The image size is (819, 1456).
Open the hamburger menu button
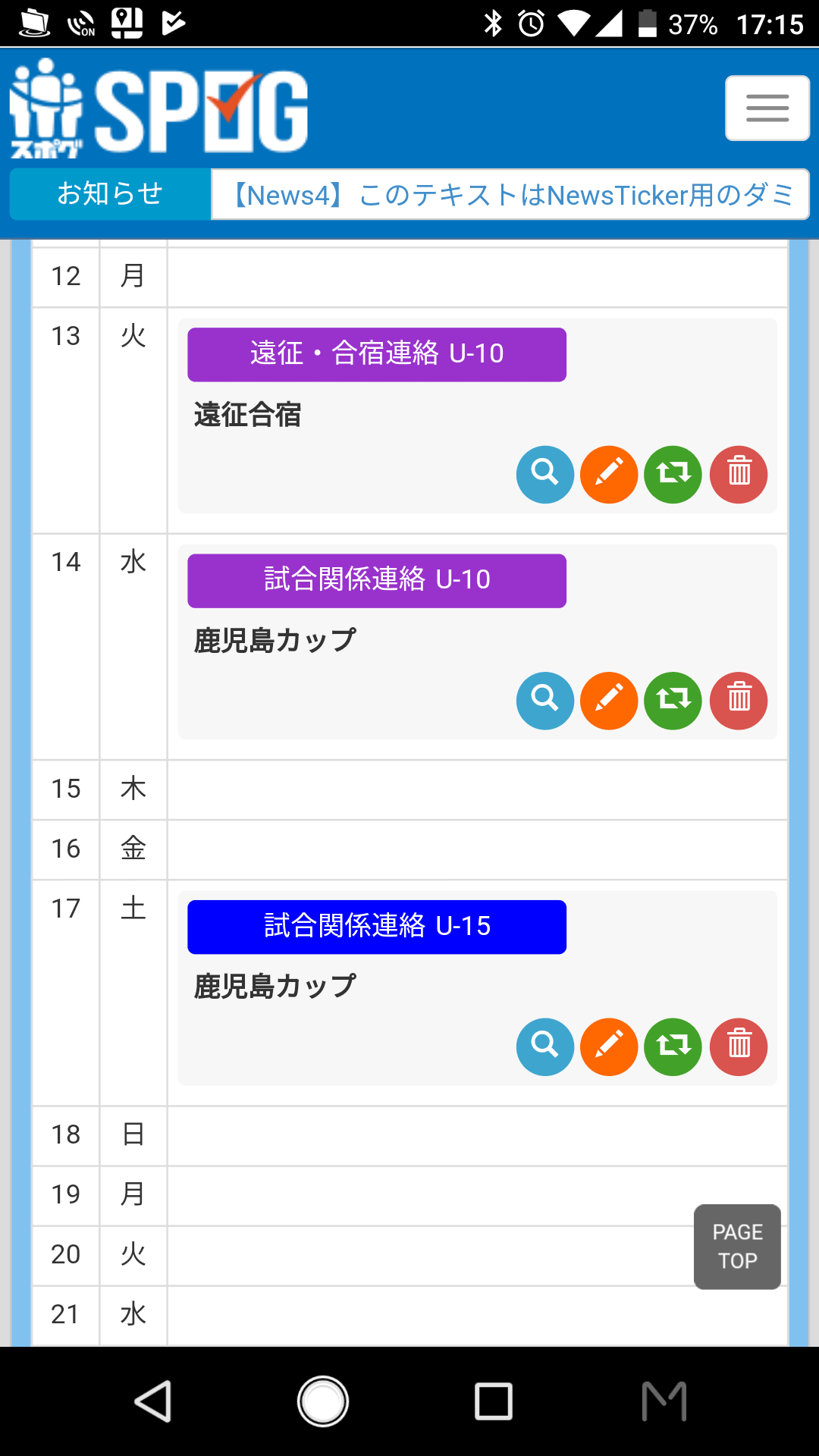point(767,108)
